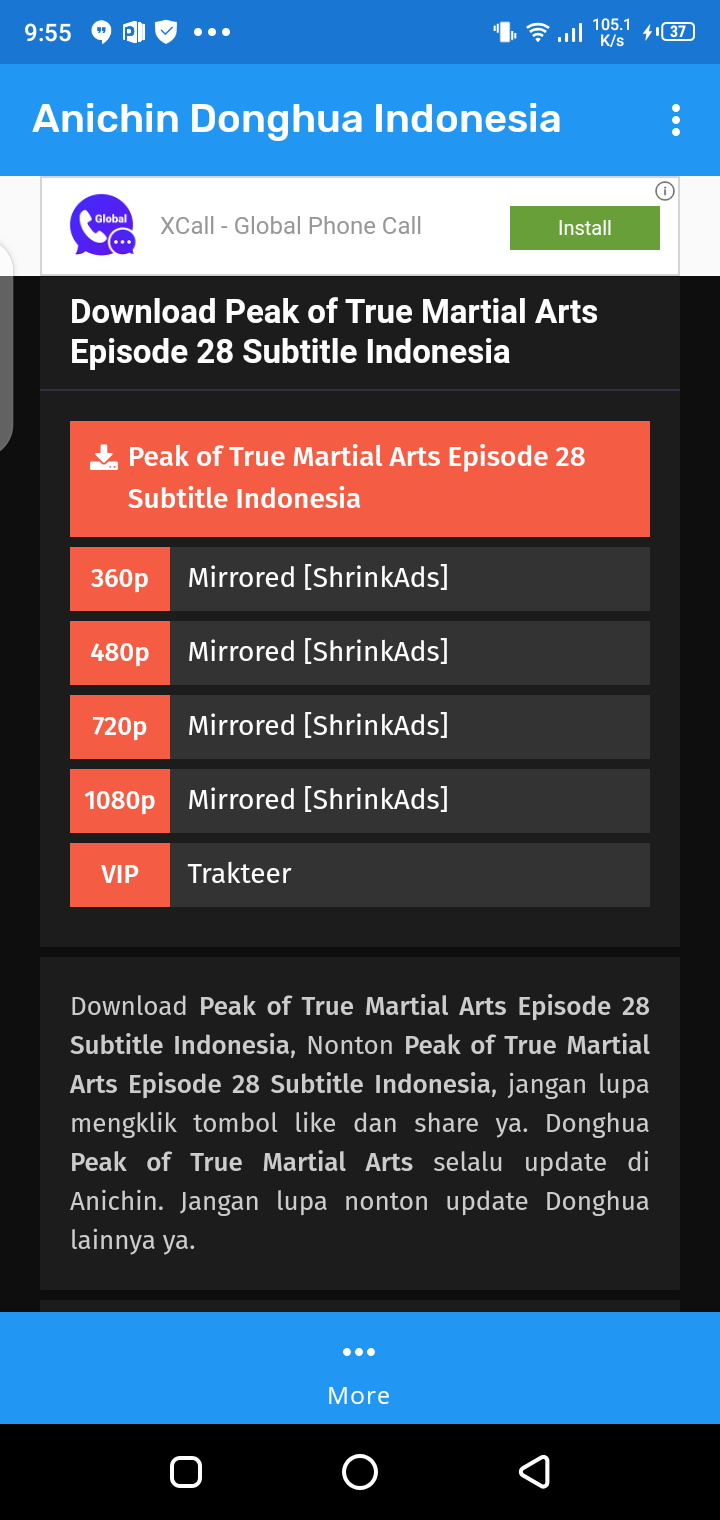Viewport: 720px width, 1520px height.
Task: Download the 720p Mirrored link
Action: pyautogui.click(x=318, y=726)
